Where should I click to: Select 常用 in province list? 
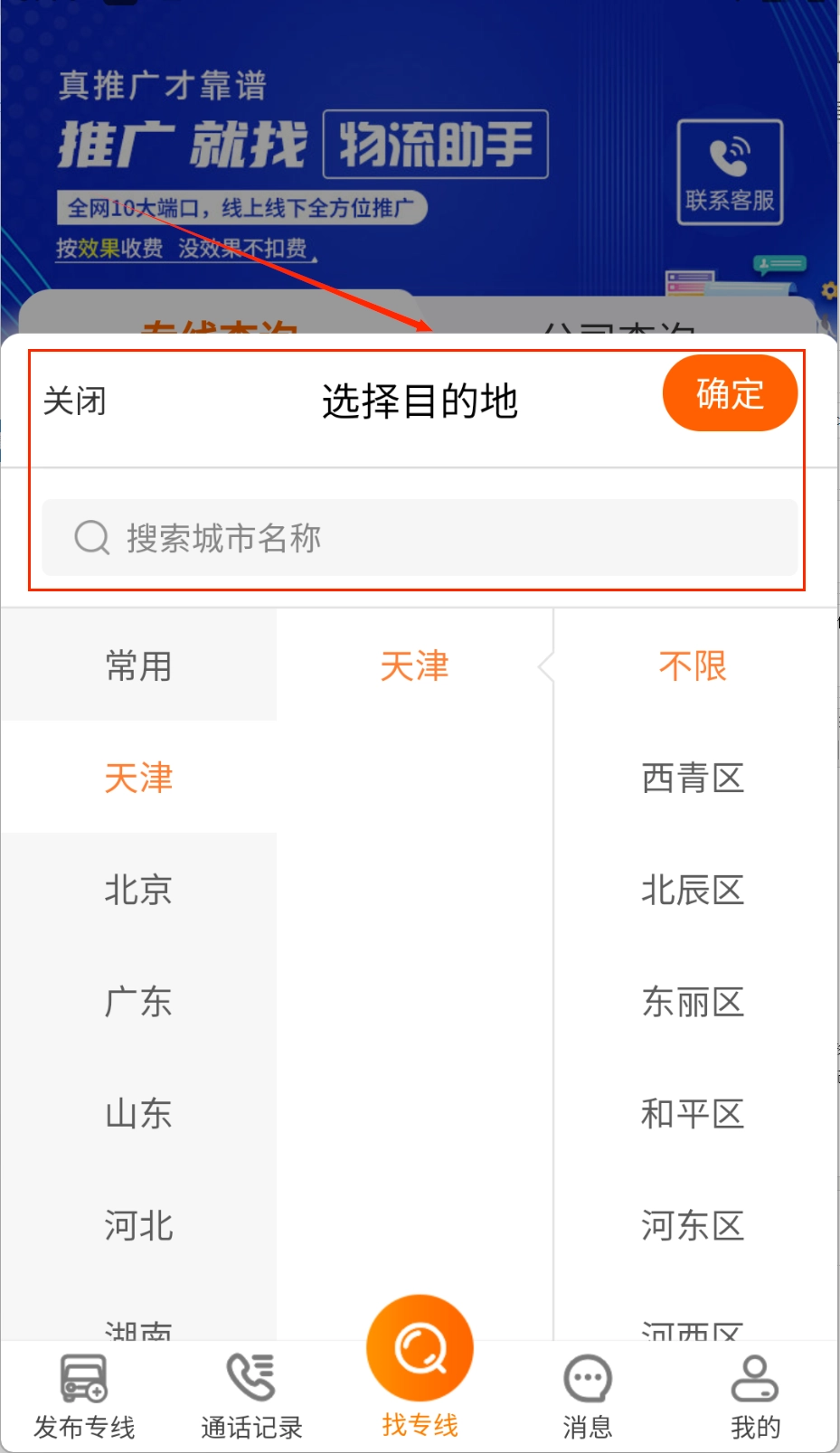(x=138, y=666)
